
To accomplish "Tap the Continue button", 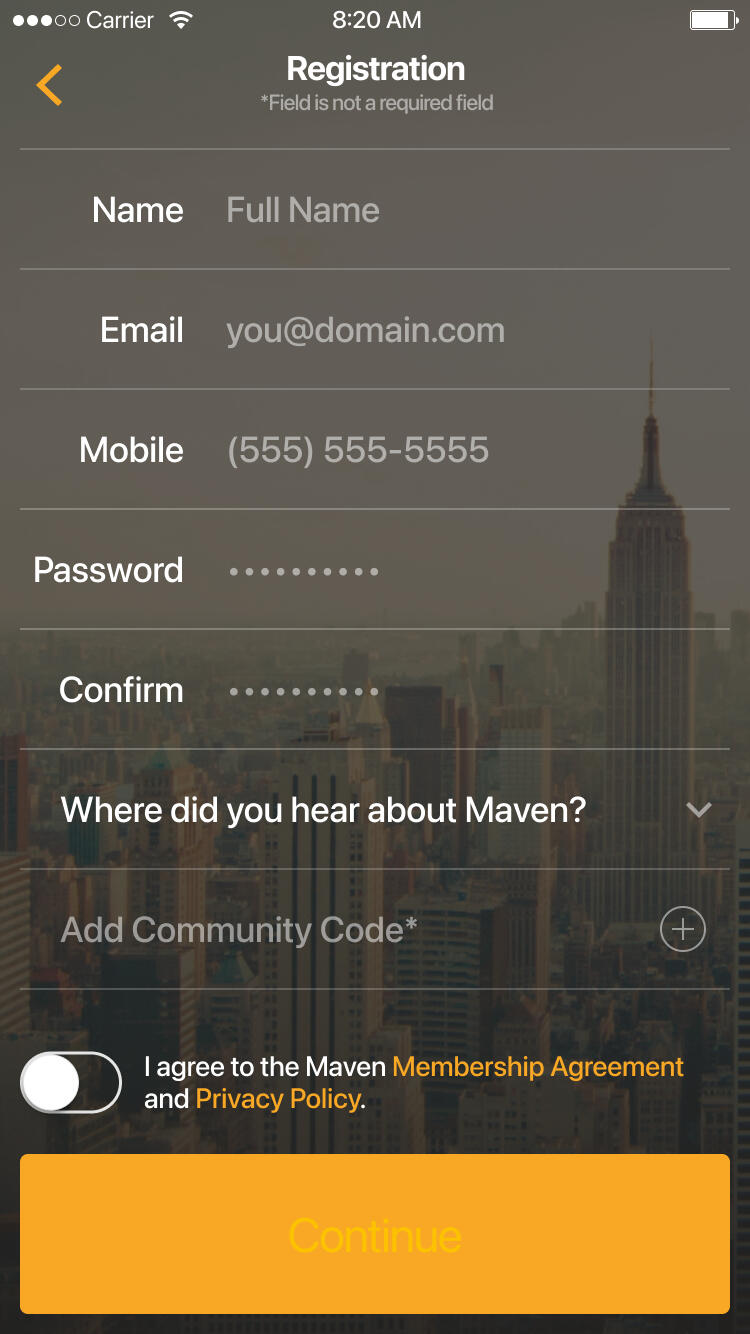I will coord(375,1234).
